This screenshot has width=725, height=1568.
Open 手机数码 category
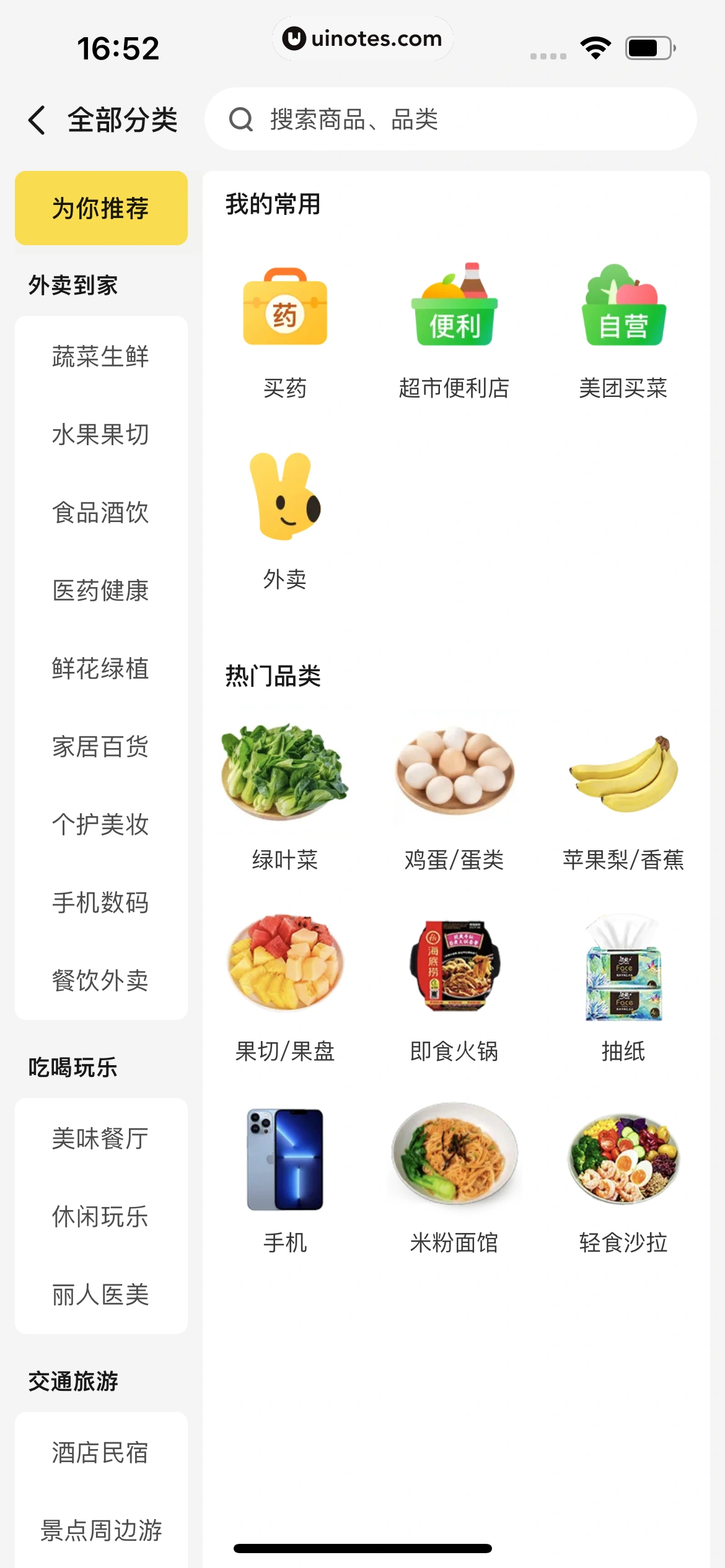[101, 902]
